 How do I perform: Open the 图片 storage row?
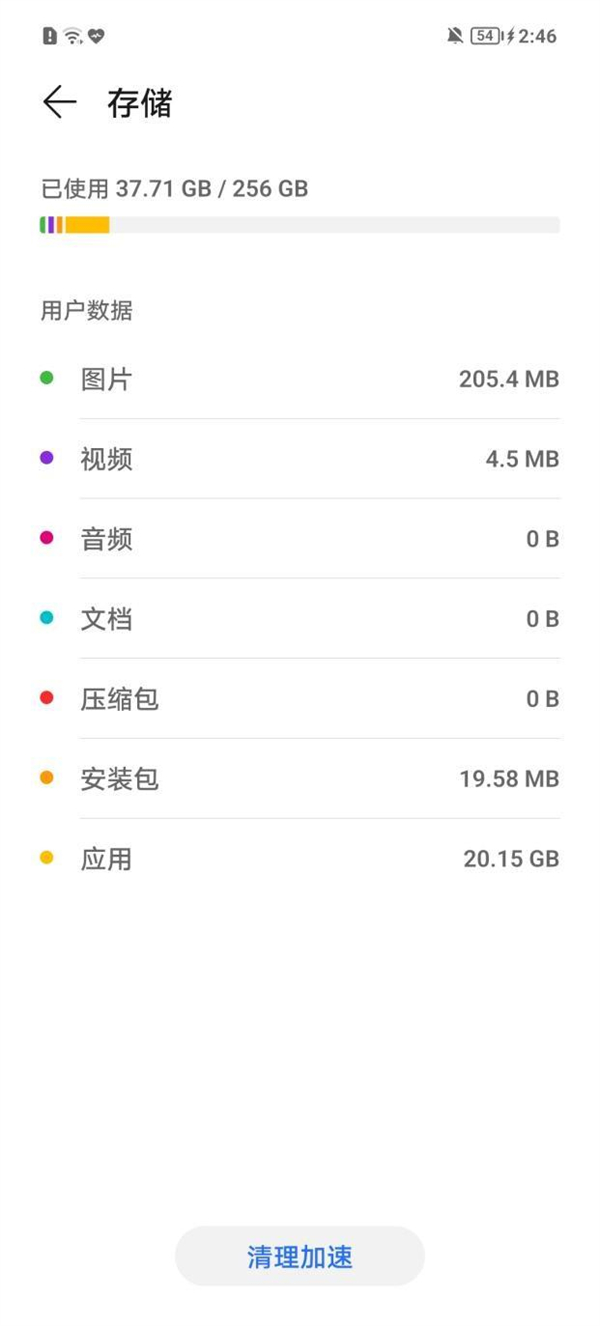[300, 379]
